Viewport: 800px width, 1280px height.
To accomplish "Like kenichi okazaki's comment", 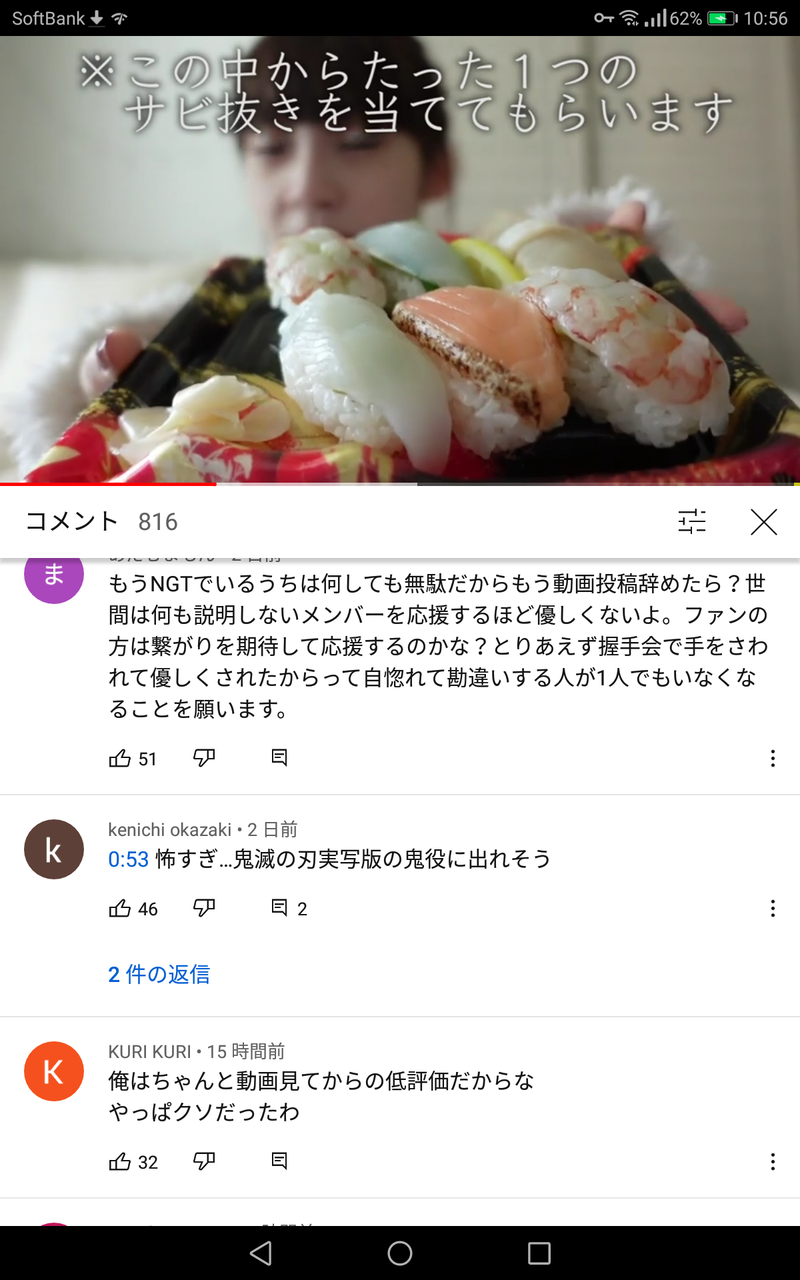I will tap(120, 908).
